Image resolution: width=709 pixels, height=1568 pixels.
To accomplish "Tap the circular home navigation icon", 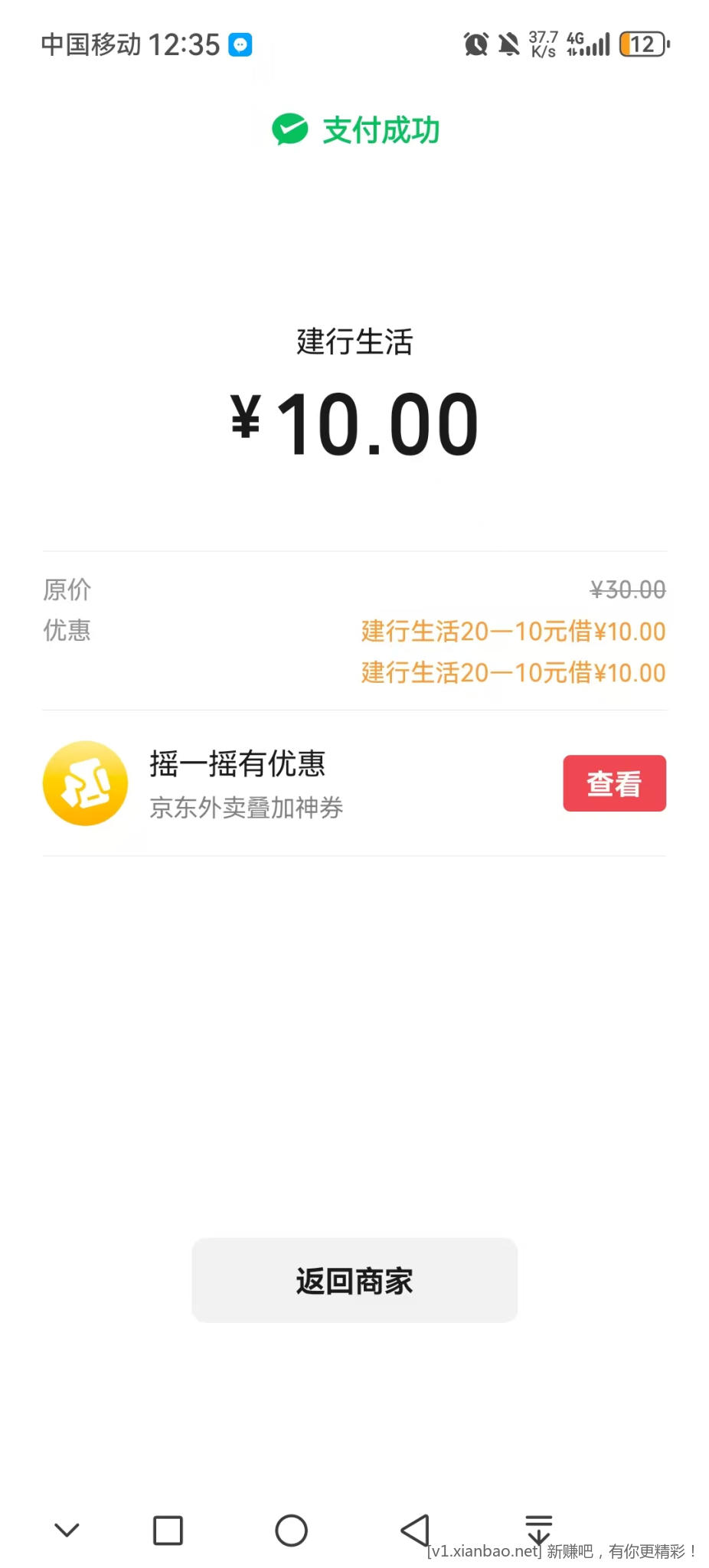I will 291,1530.
